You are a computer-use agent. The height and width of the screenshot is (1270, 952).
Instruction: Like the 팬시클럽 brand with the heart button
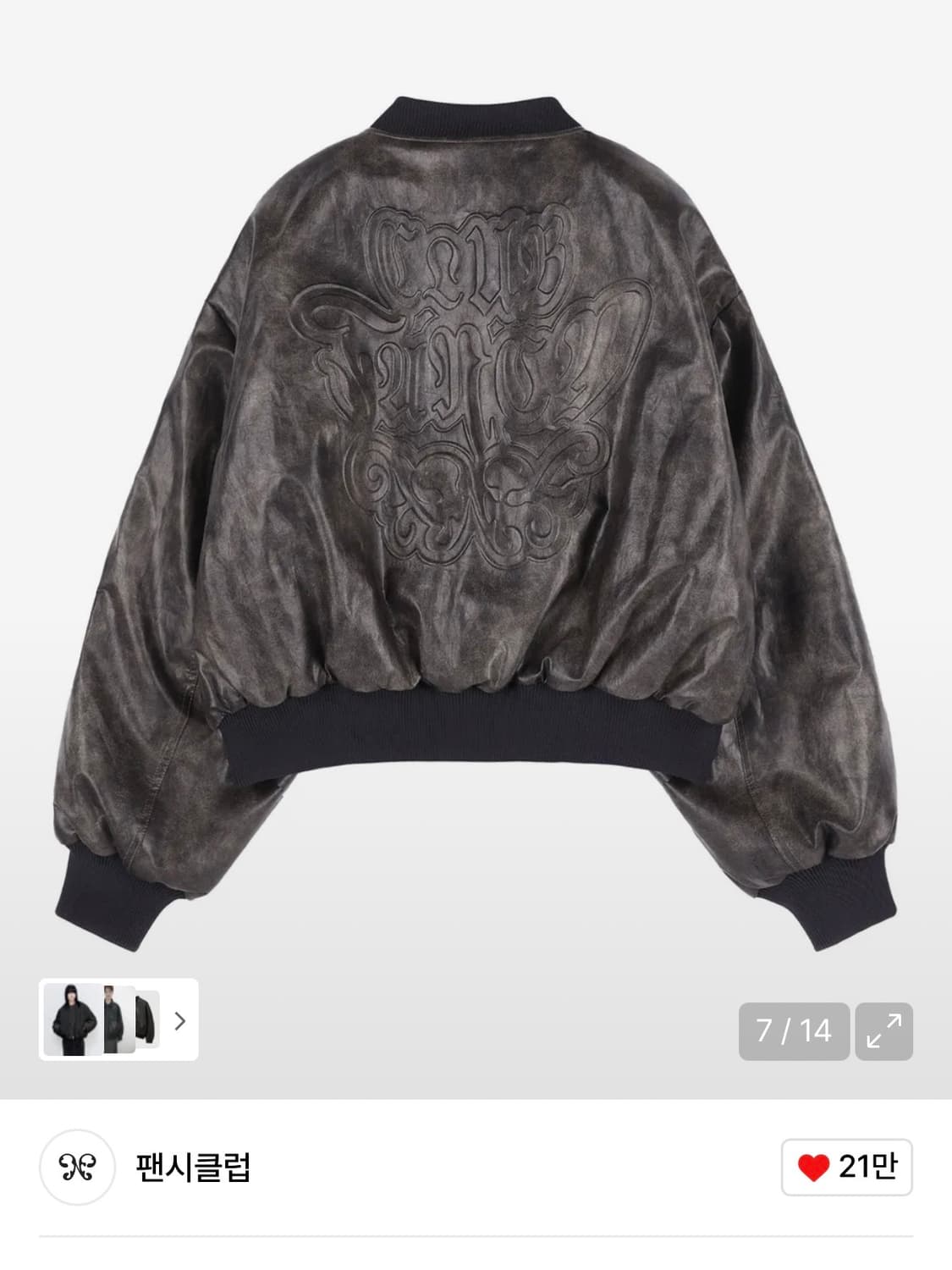tap(845, 1167)
